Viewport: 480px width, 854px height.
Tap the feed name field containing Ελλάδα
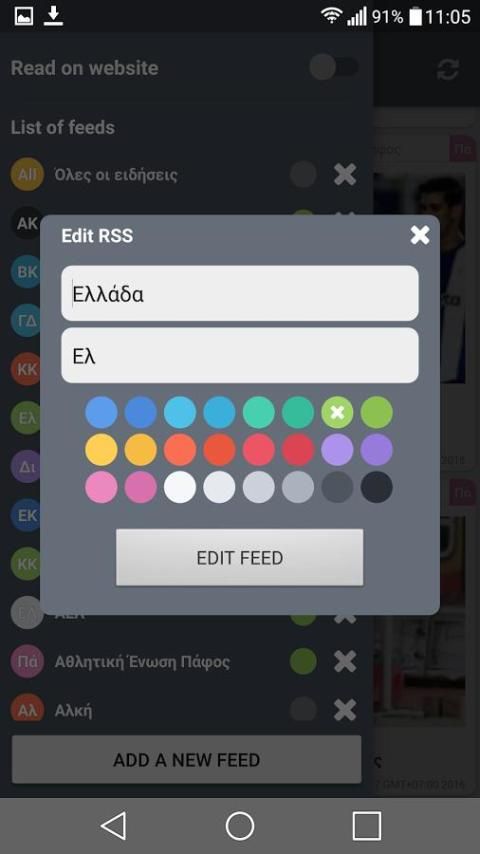pyautogui.click(x=240, y=293)
